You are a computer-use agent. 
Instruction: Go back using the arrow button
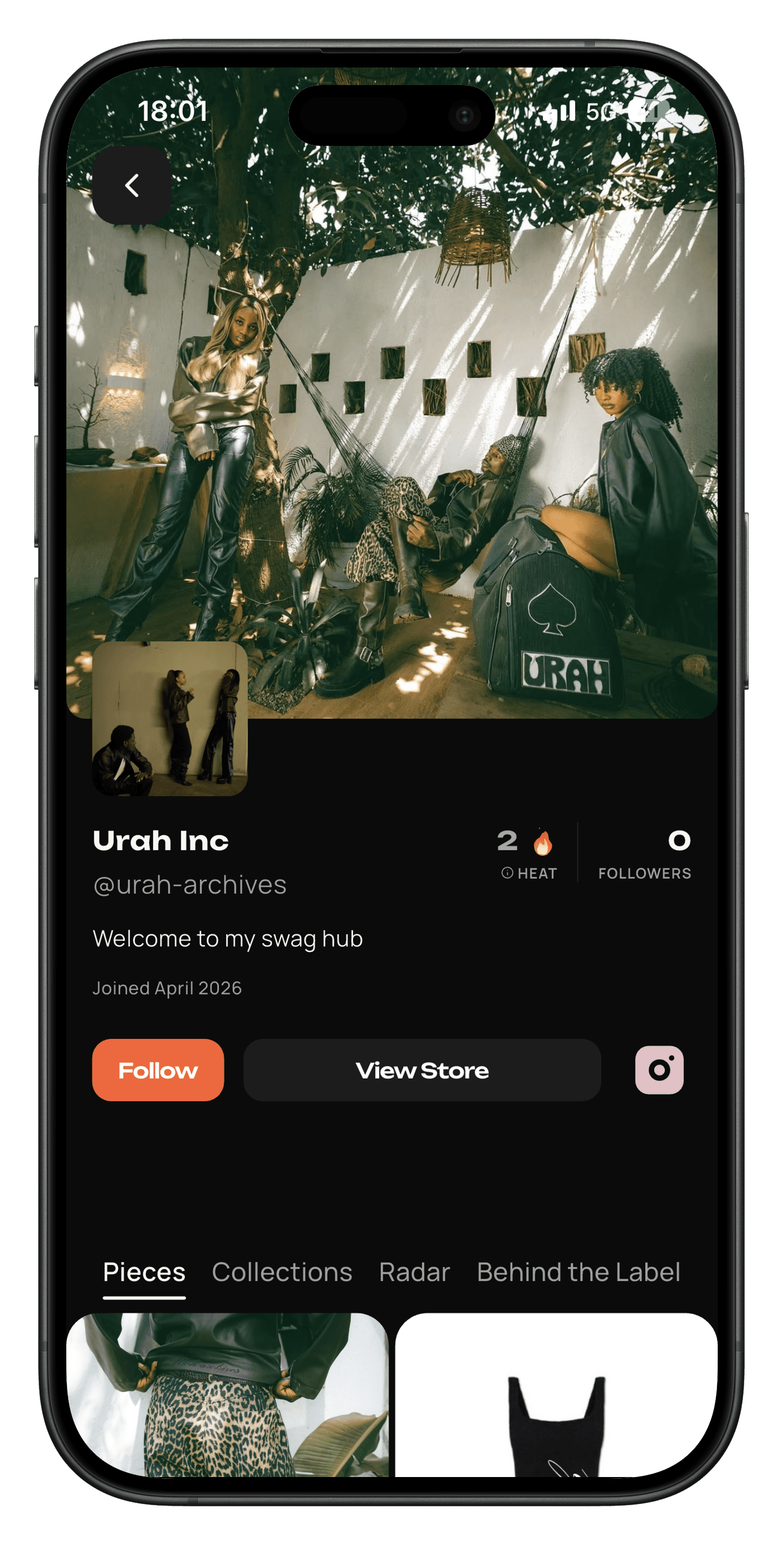pos(131,186)
